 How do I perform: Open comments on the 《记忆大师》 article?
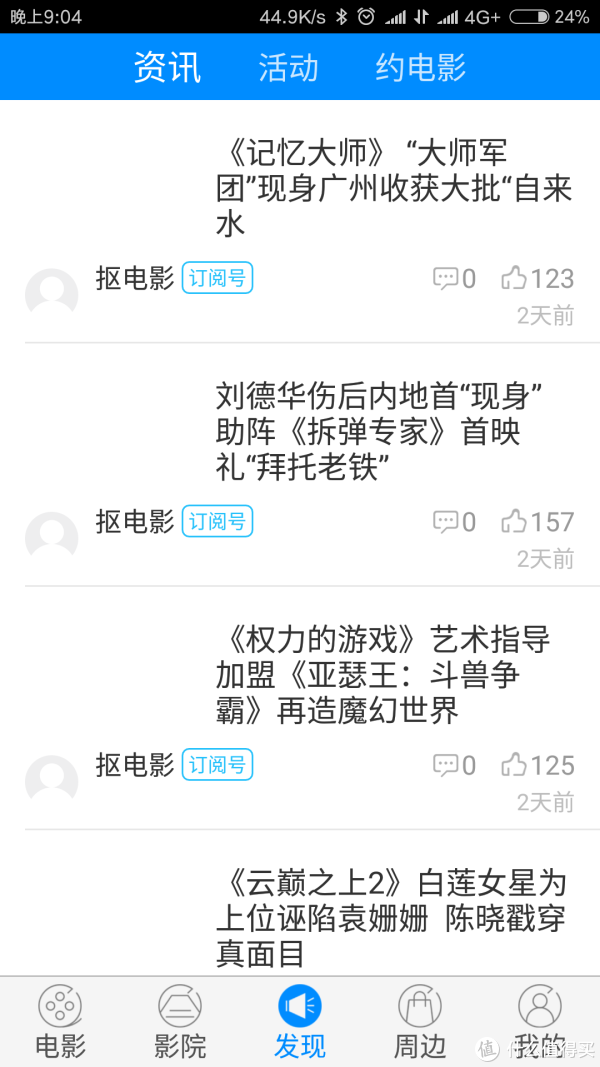[454, 278]
